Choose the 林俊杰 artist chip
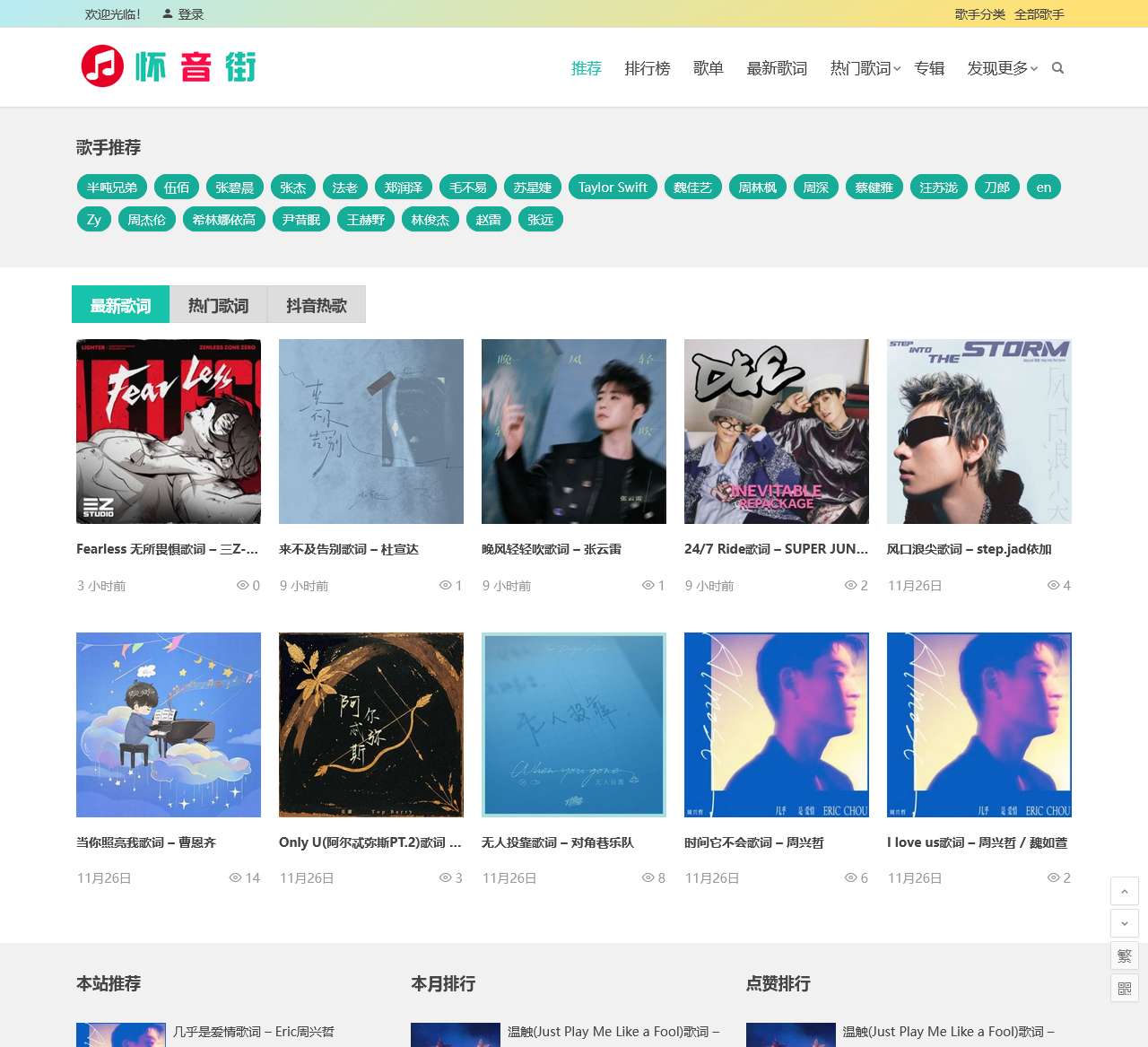The height and width of the screenshot is (1047, 1148). 430,219
